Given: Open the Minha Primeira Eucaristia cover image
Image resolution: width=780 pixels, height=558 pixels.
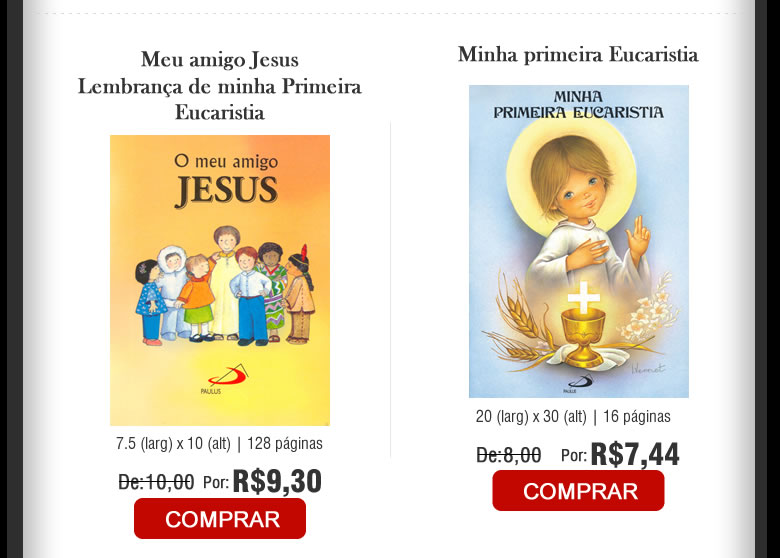Looking at the screenshot, I should [578, 241].
